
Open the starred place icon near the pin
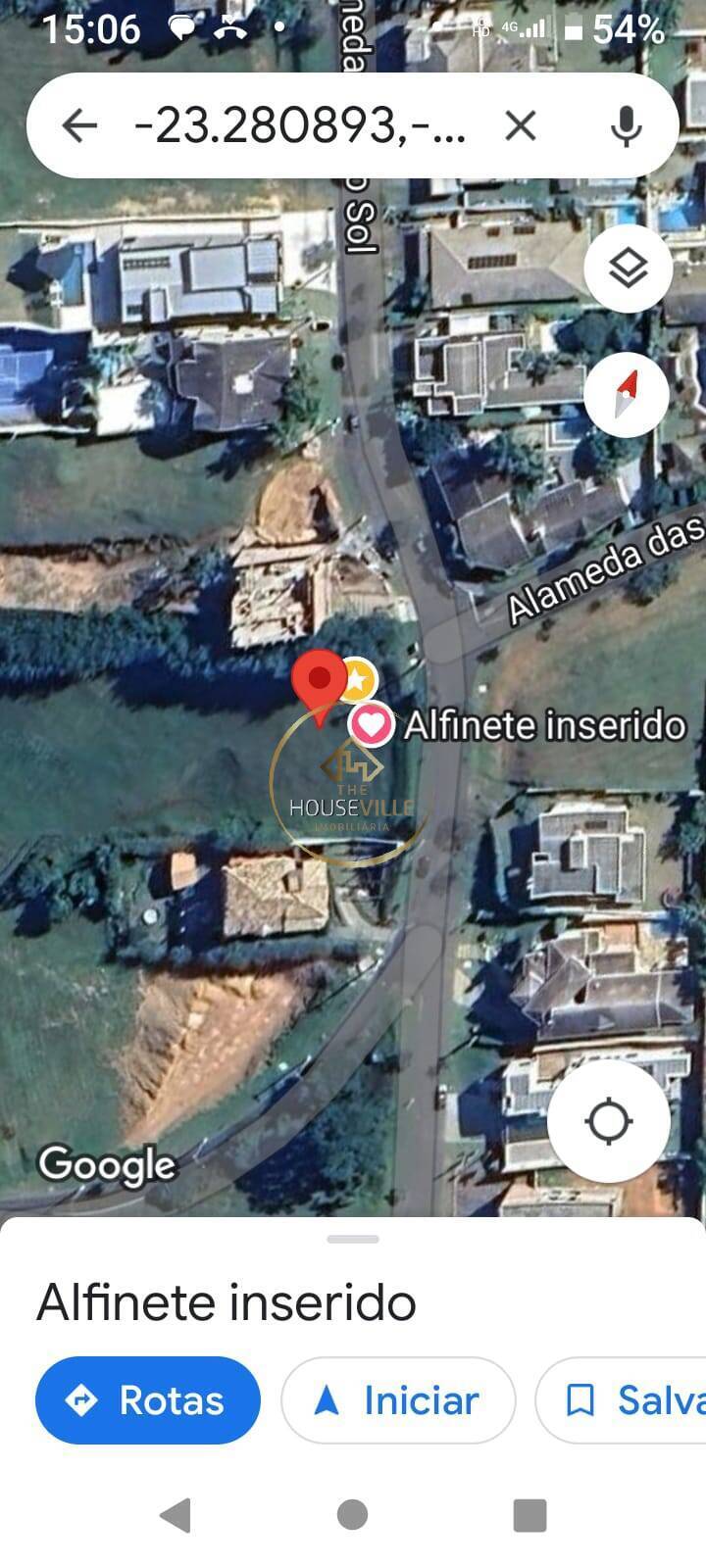pyautogui.click(x=361, y=677)
